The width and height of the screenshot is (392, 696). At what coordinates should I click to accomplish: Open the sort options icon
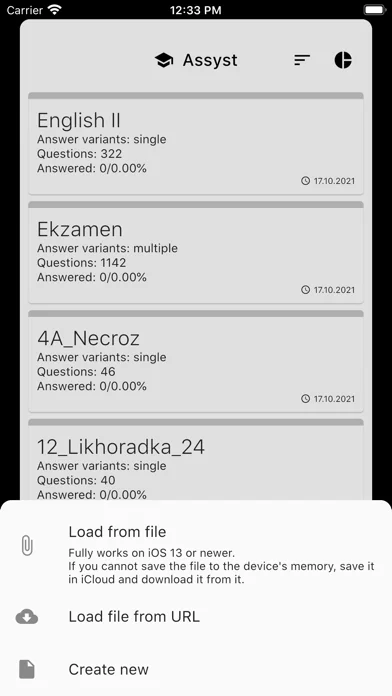pyautogui.click(x=302, y=60)
